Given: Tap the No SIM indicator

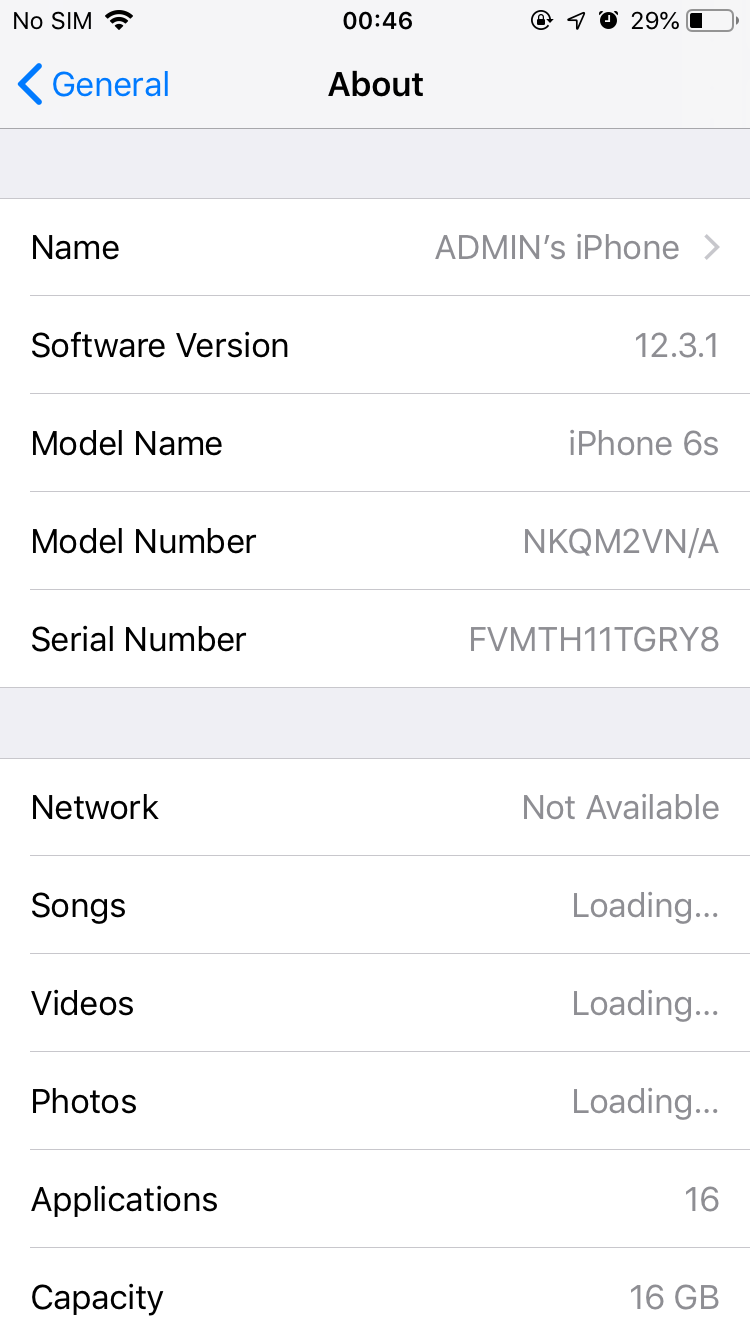Looking at the screenshot, I should pyautogui.click(x=51, y=19).
